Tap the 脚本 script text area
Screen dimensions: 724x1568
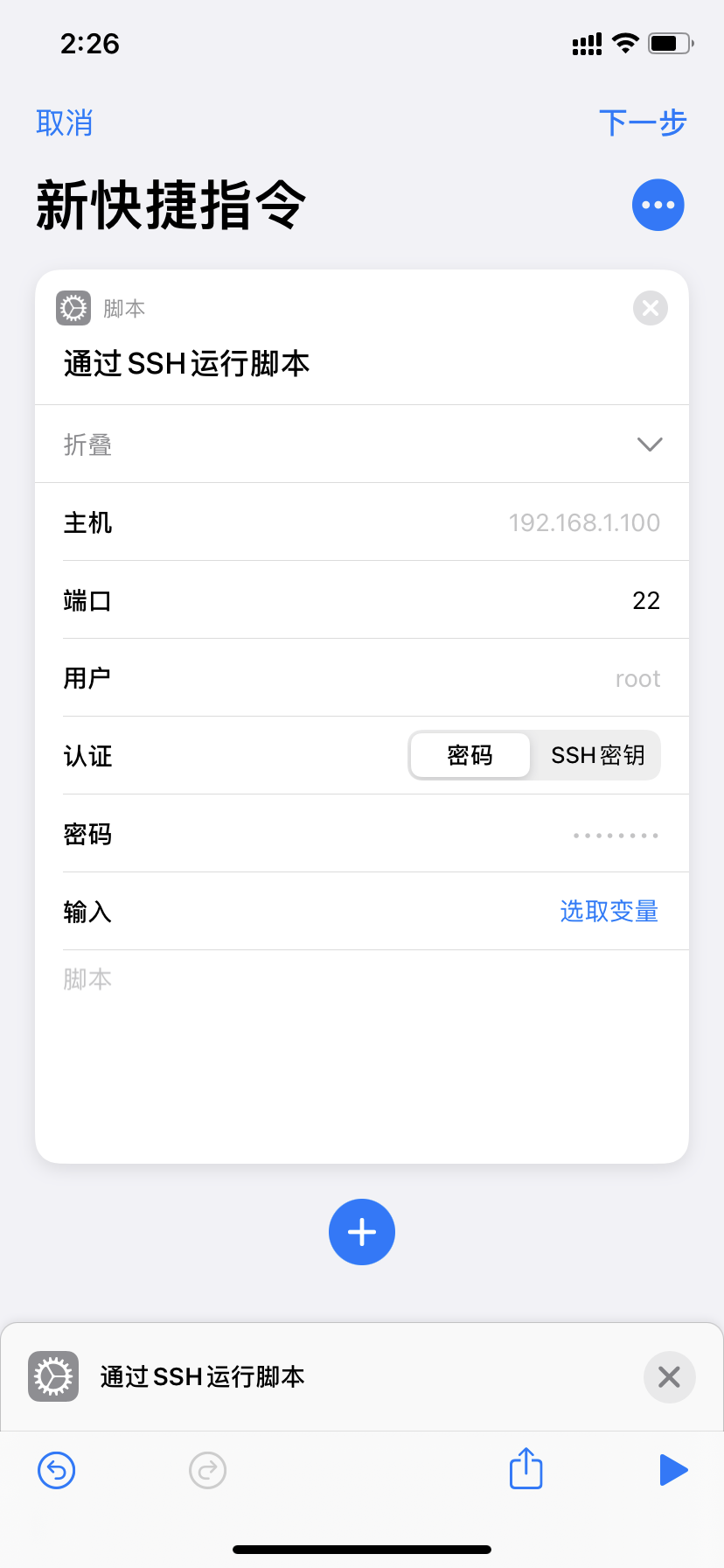pyautogui.click(x=362, y=1050)
